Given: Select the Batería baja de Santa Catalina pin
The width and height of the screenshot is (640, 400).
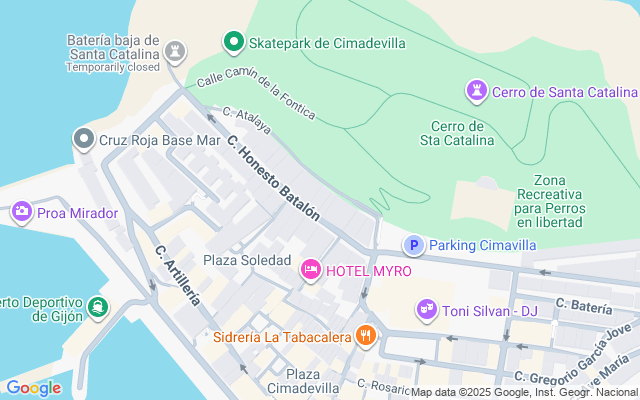Looking at the screenshot, I should point(176,50).
